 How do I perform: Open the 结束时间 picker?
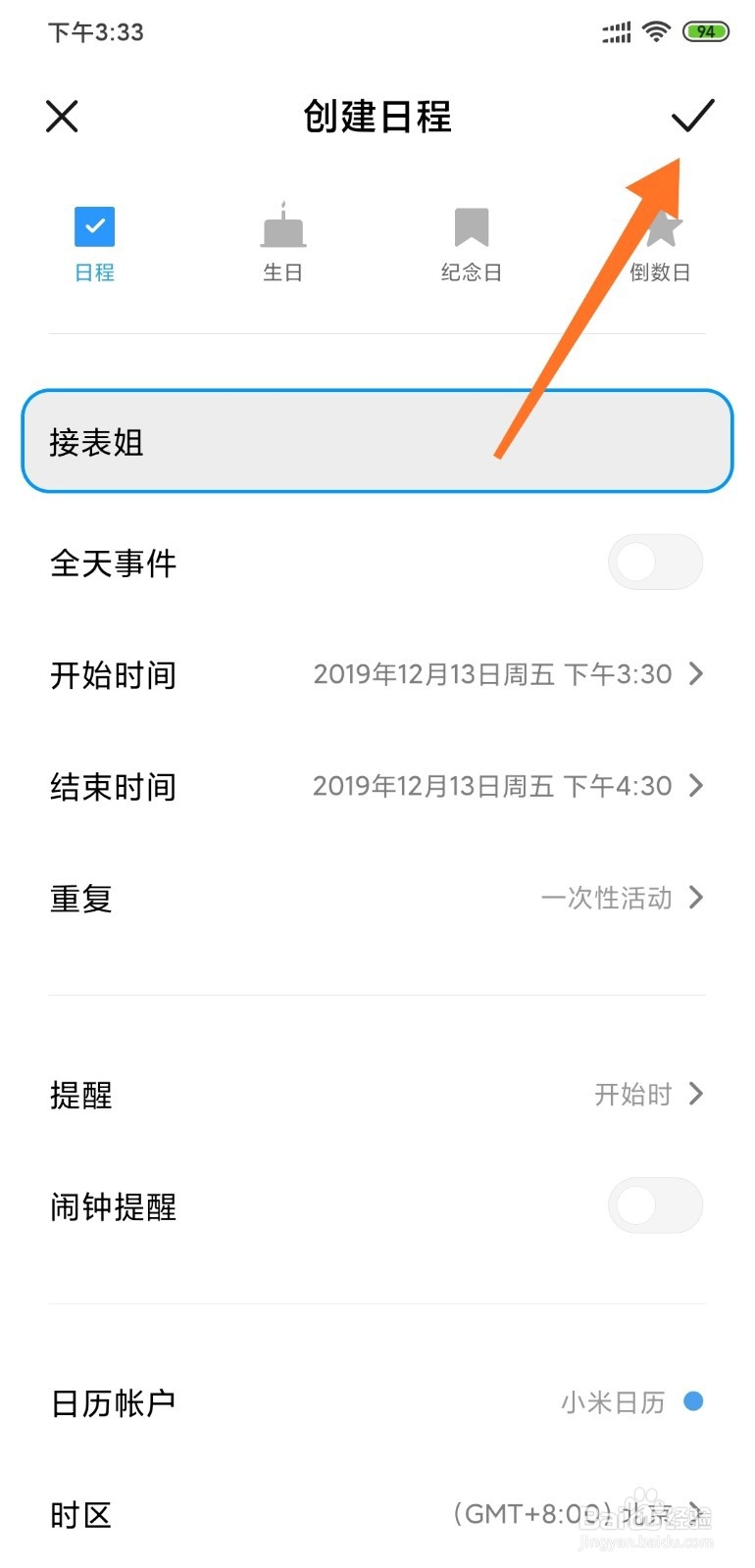pos(377,786)
